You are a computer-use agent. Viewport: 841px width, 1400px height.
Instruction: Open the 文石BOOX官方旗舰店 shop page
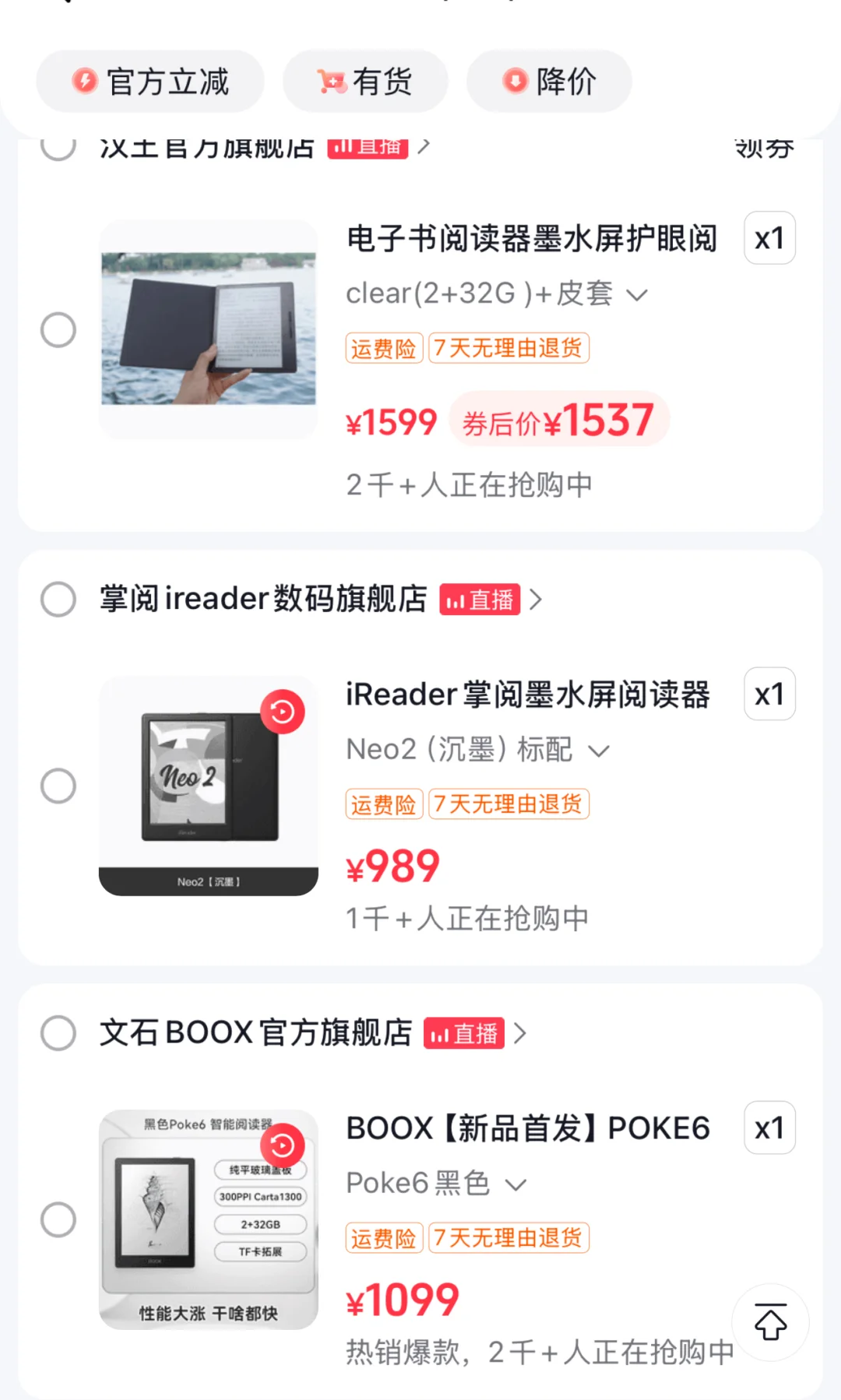(255, 1033)
